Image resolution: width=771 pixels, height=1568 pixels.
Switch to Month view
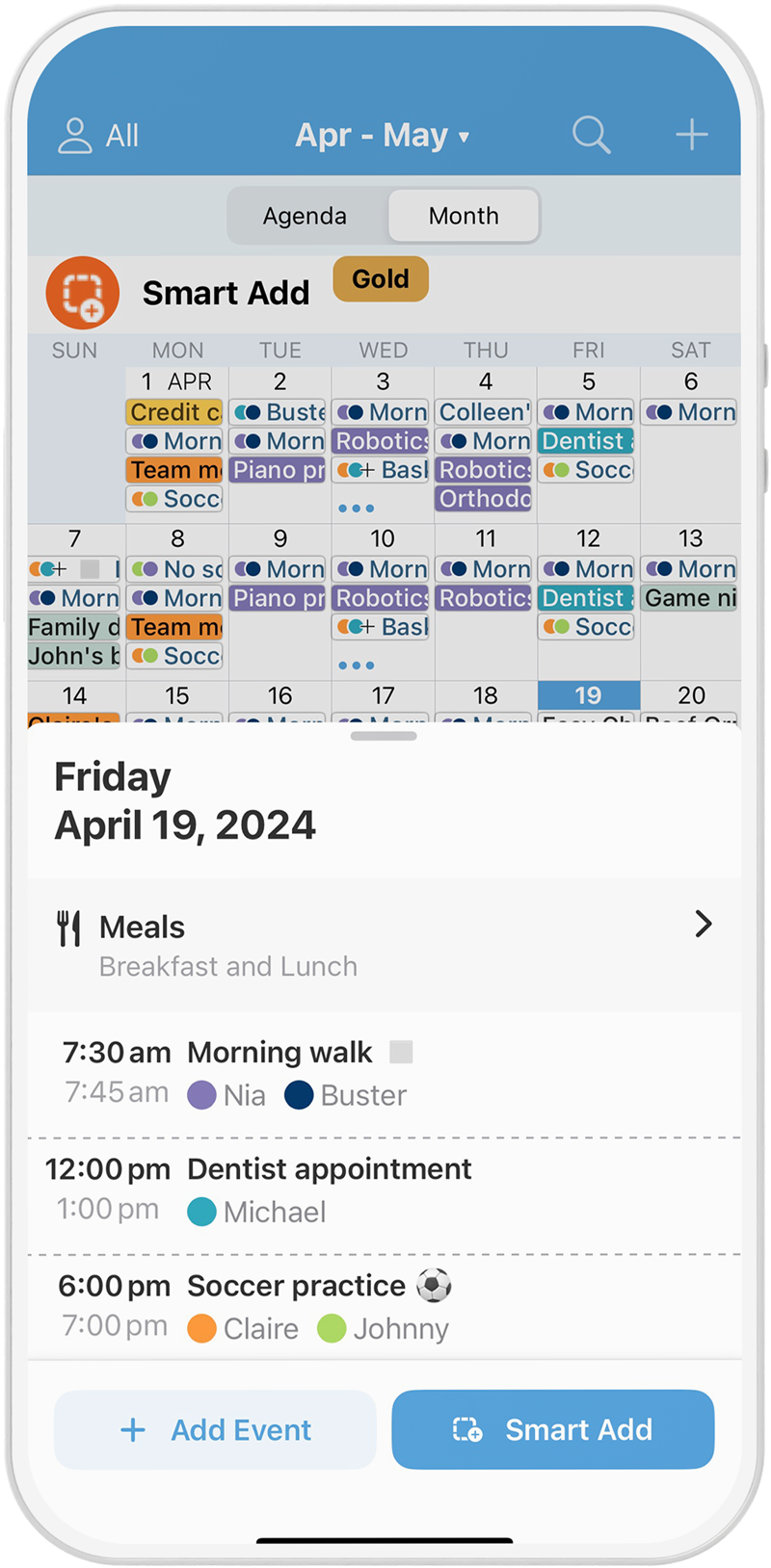pos(464,216)
